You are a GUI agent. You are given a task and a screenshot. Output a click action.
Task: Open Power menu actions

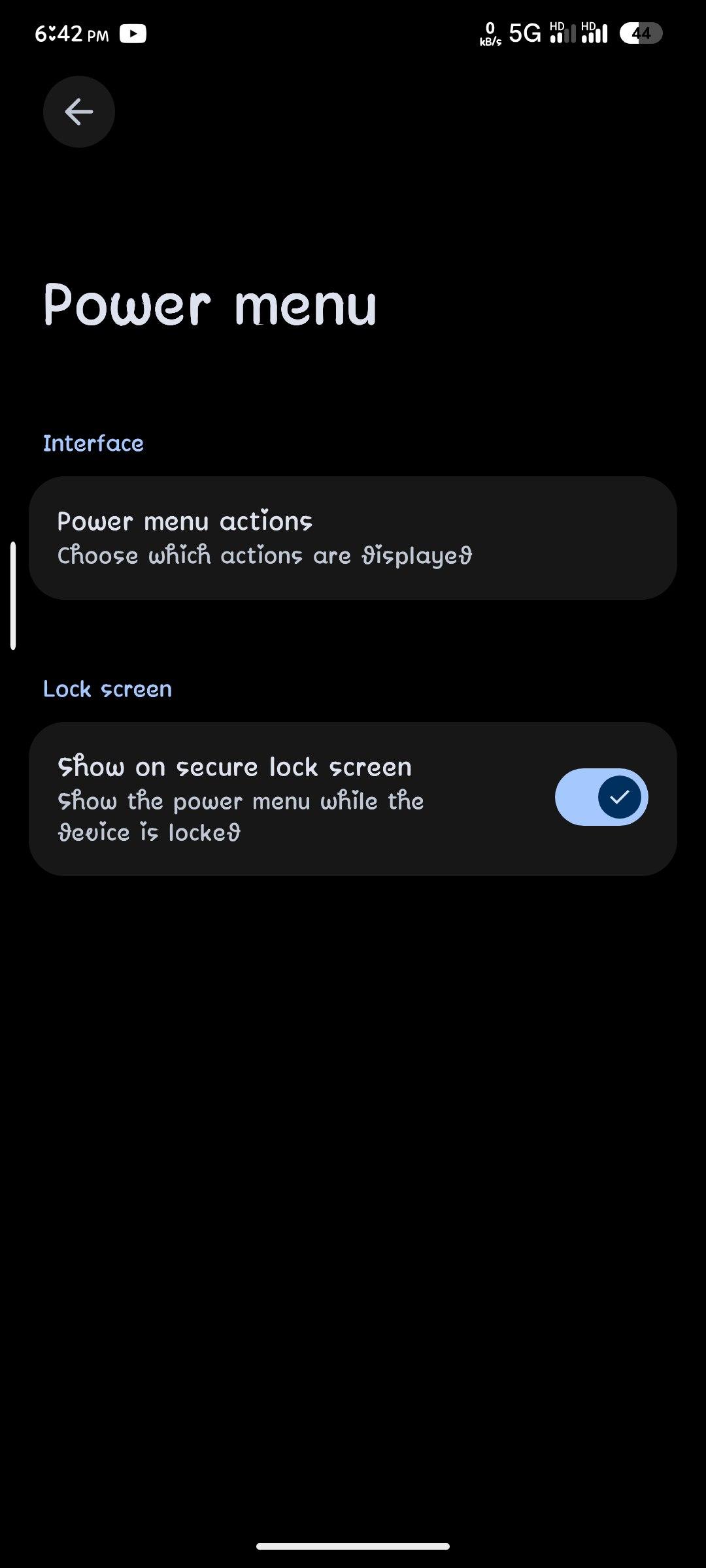[353, 538]
